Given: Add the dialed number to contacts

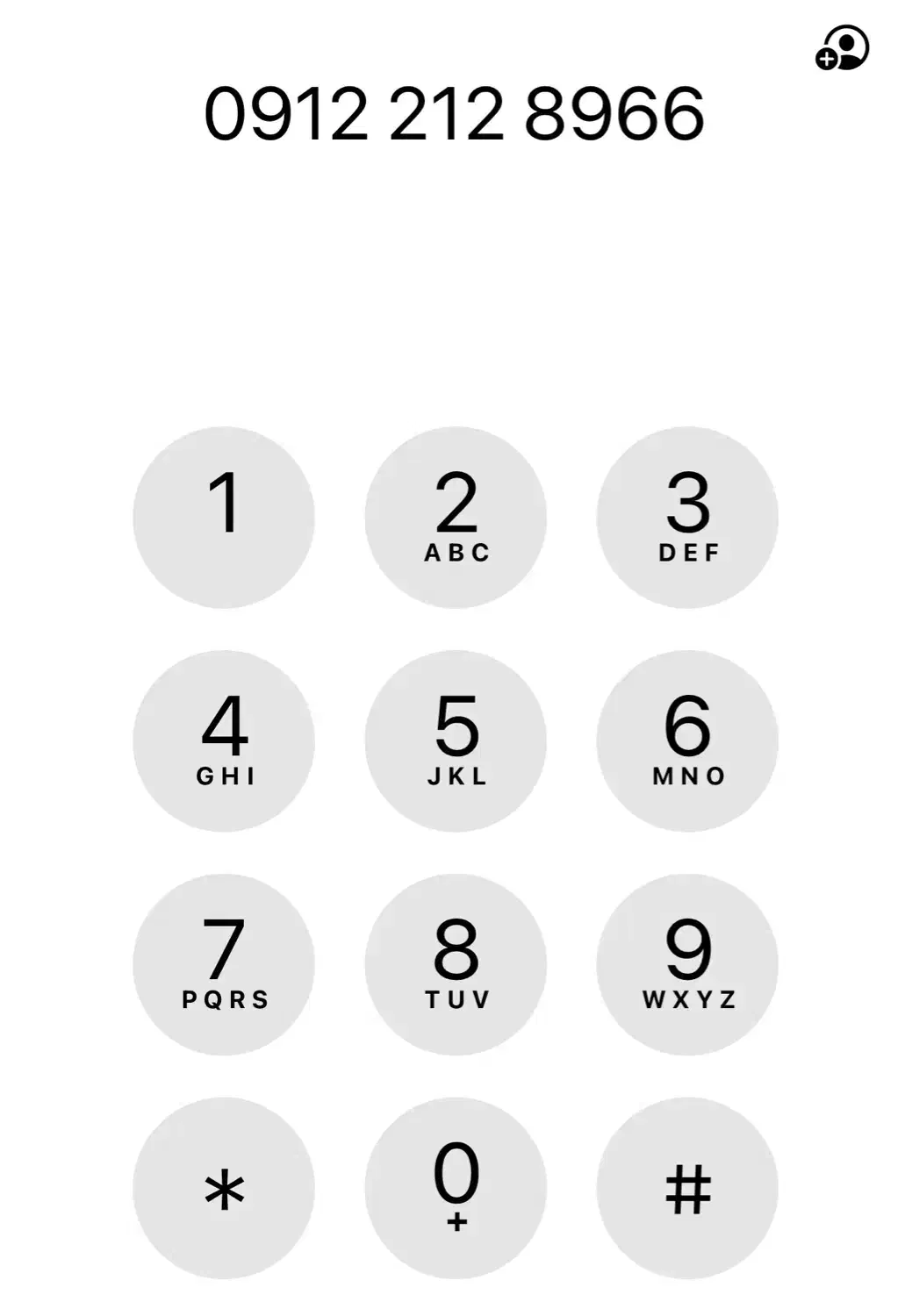Looking at the screenshot, I should pos(842,48).
